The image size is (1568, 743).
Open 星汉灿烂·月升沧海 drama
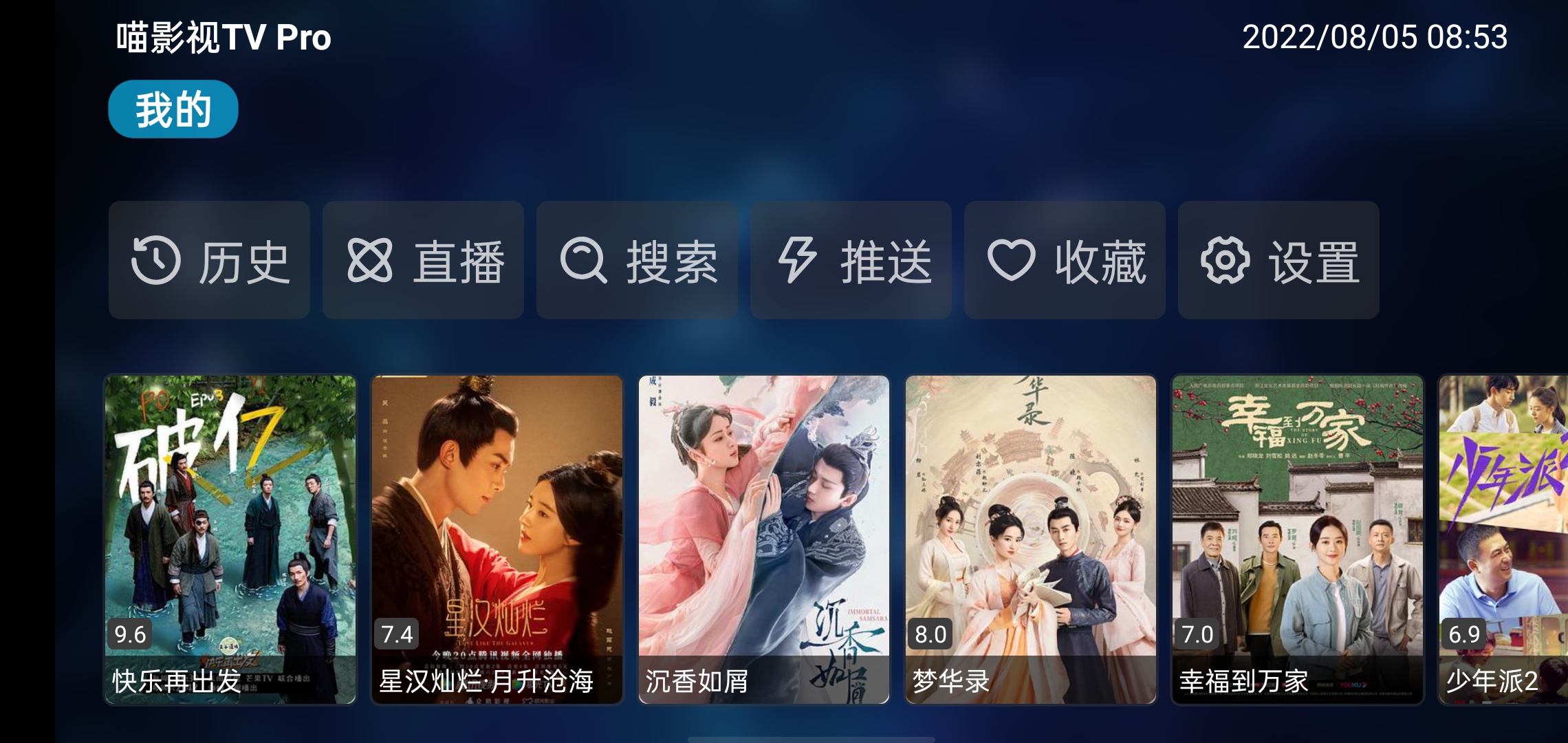[x=497, y=539]
